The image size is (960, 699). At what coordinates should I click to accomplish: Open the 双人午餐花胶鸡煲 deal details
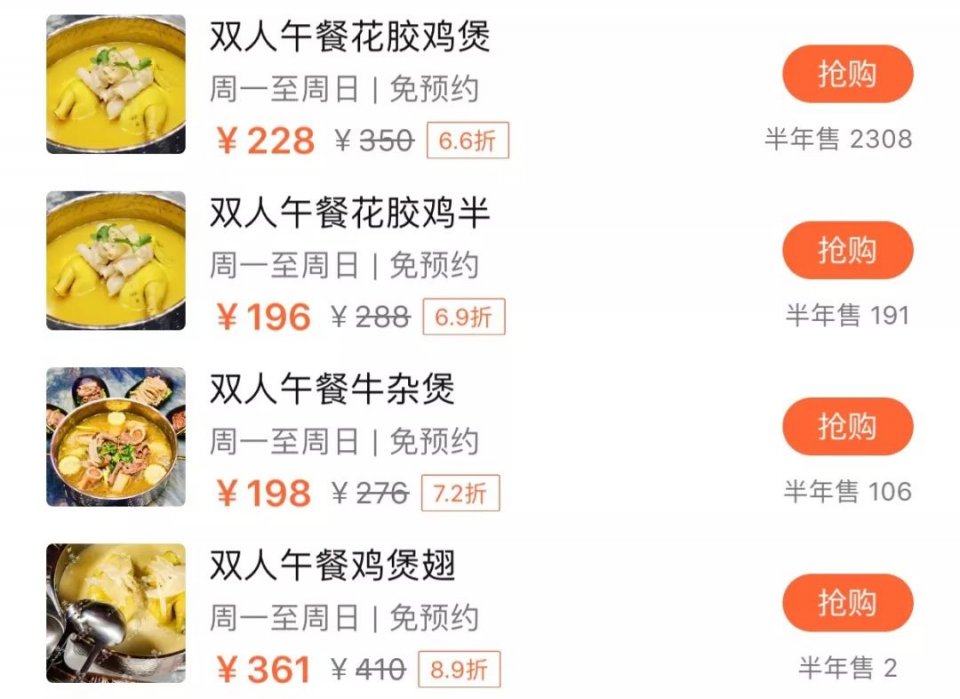click(350, 38)
